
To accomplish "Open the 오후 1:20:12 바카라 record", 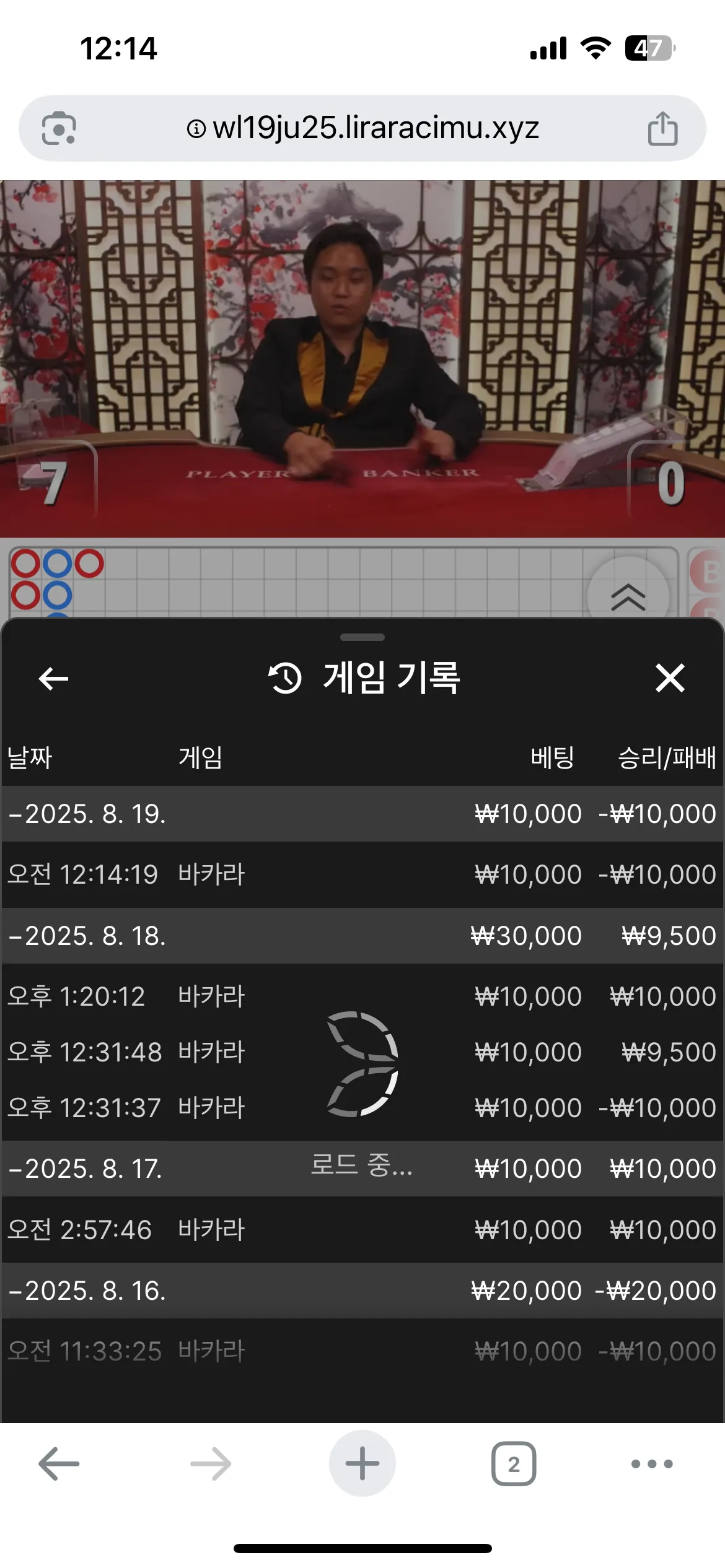I will coord(362,996).
